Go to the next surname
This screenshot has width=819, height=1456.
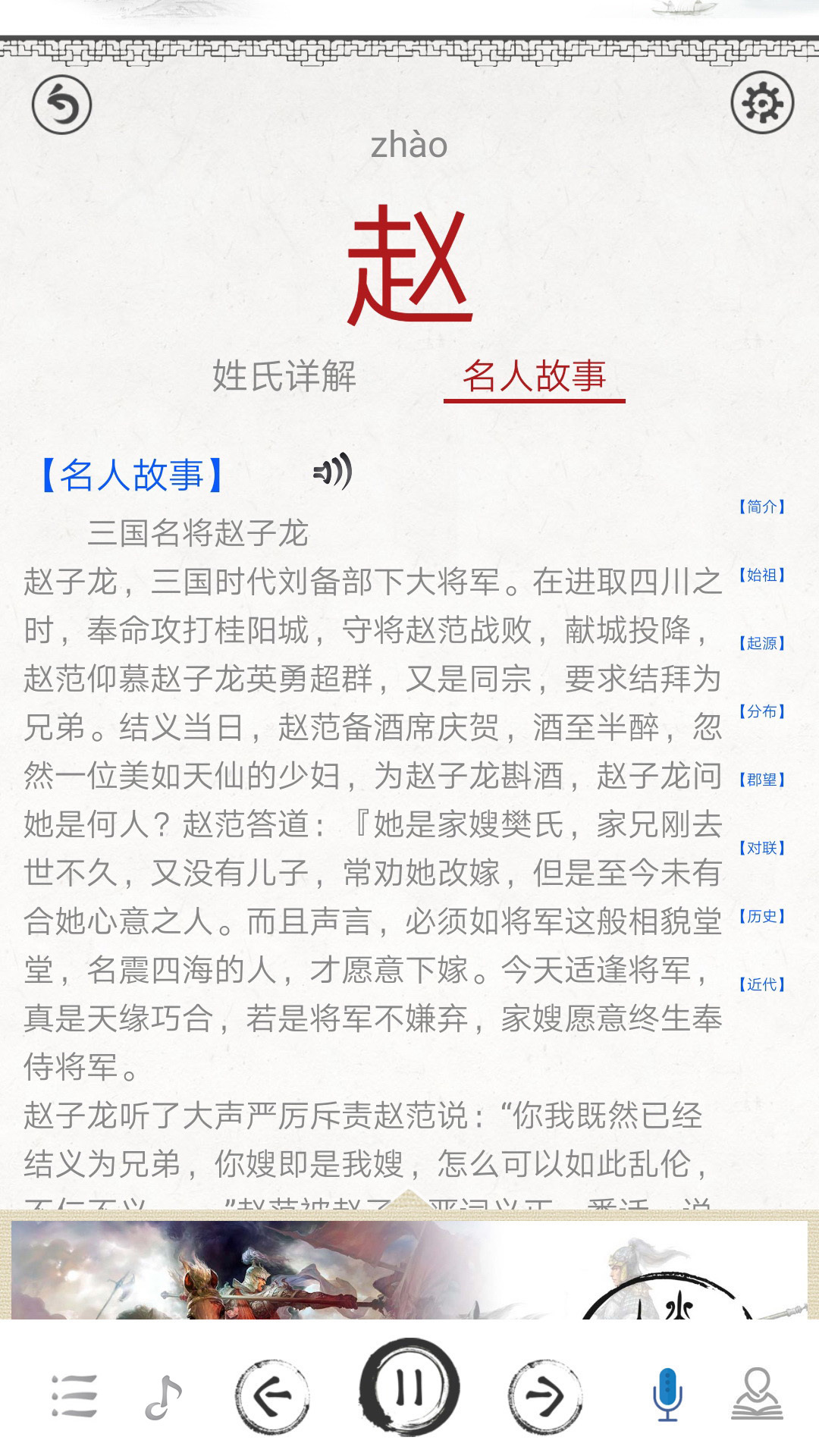544,1395
